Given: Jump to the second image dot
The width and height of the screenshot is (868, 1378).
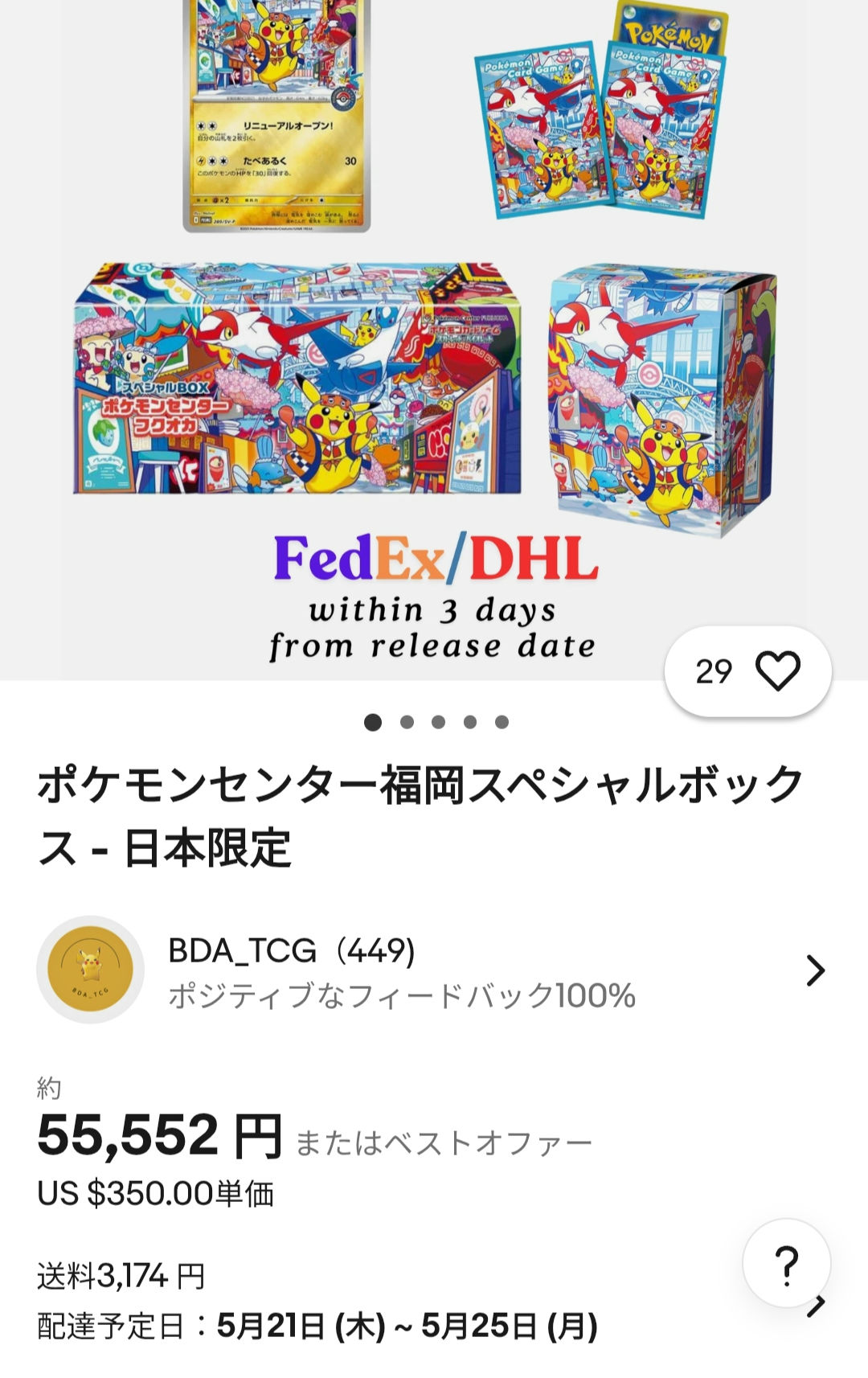Looking at the screenshot, I should (407, 722).
